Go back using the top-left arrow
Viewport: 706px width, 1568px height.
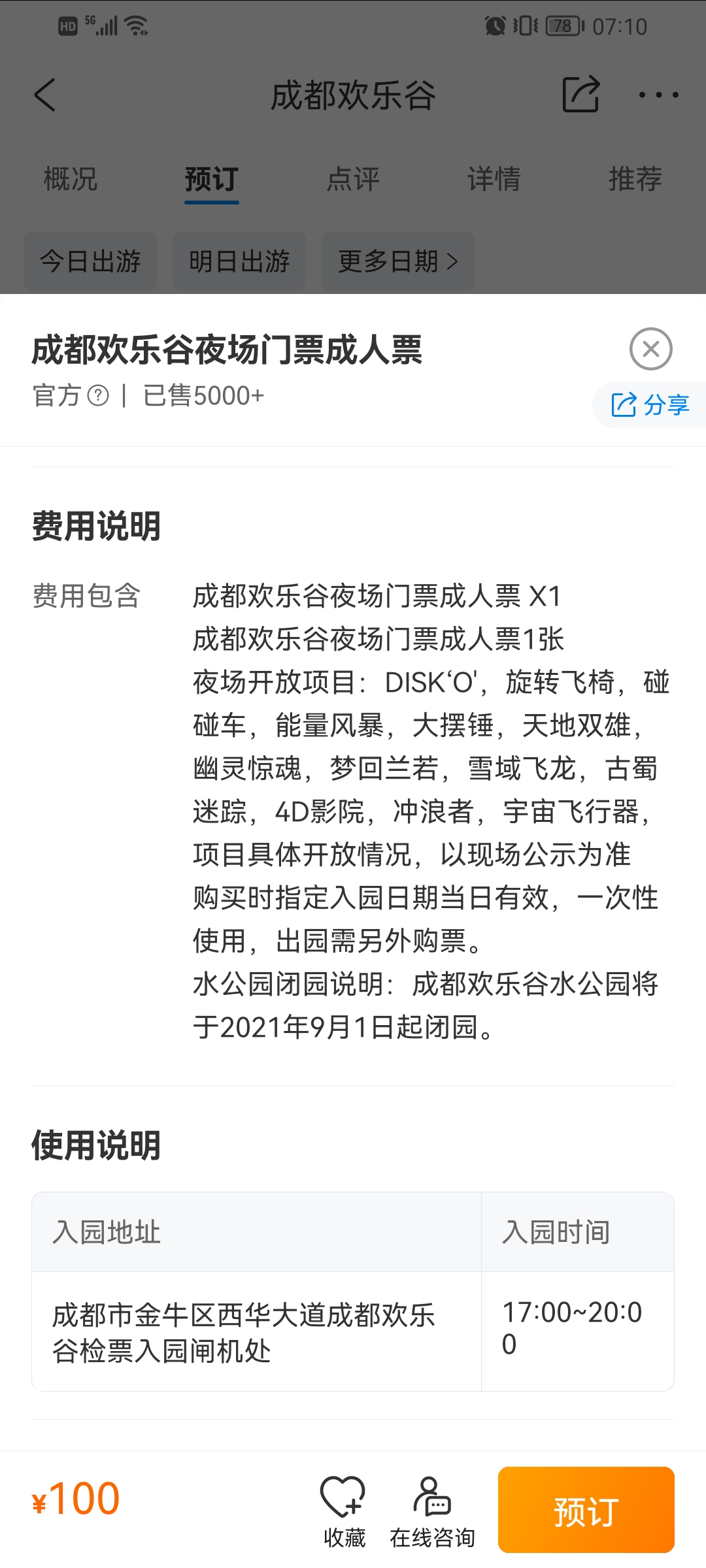45,95
